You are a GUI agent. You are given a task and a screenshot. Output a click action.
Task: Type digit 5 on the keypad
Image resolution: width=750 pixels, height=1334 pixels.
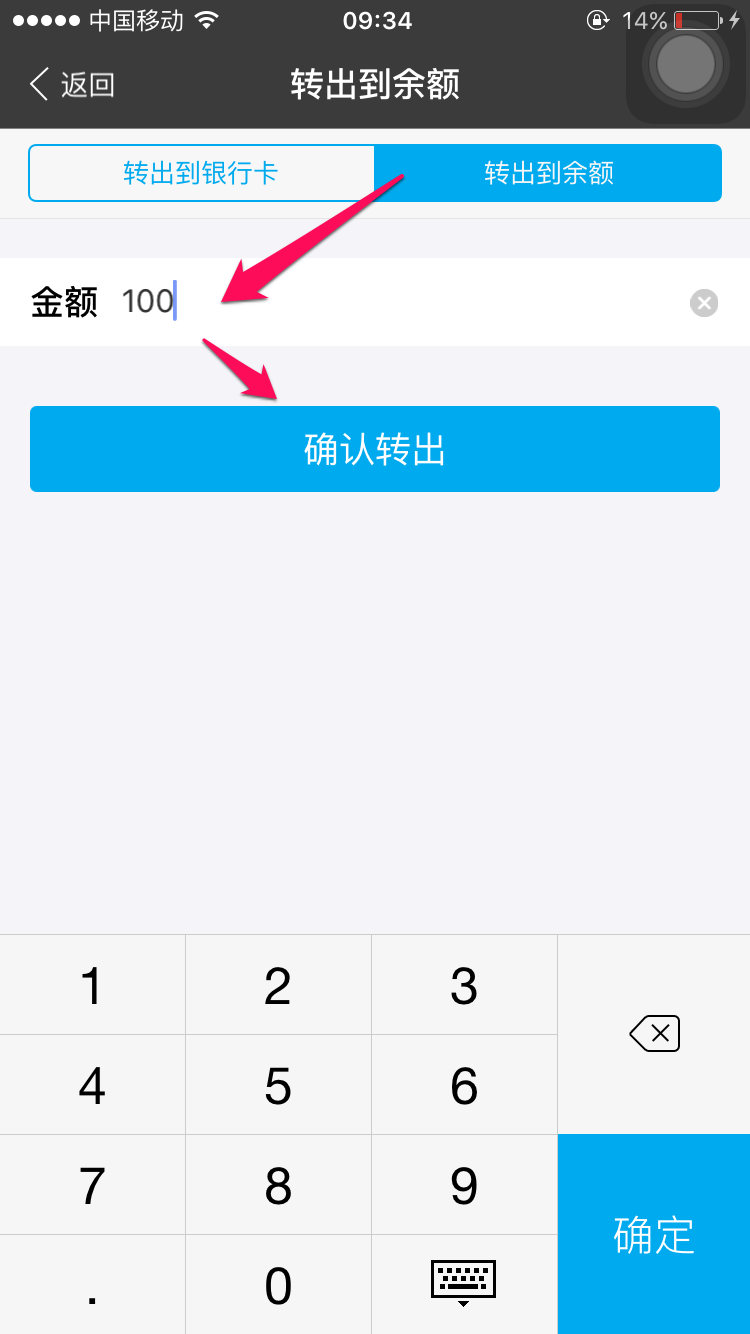click(x=278, y=1085)
